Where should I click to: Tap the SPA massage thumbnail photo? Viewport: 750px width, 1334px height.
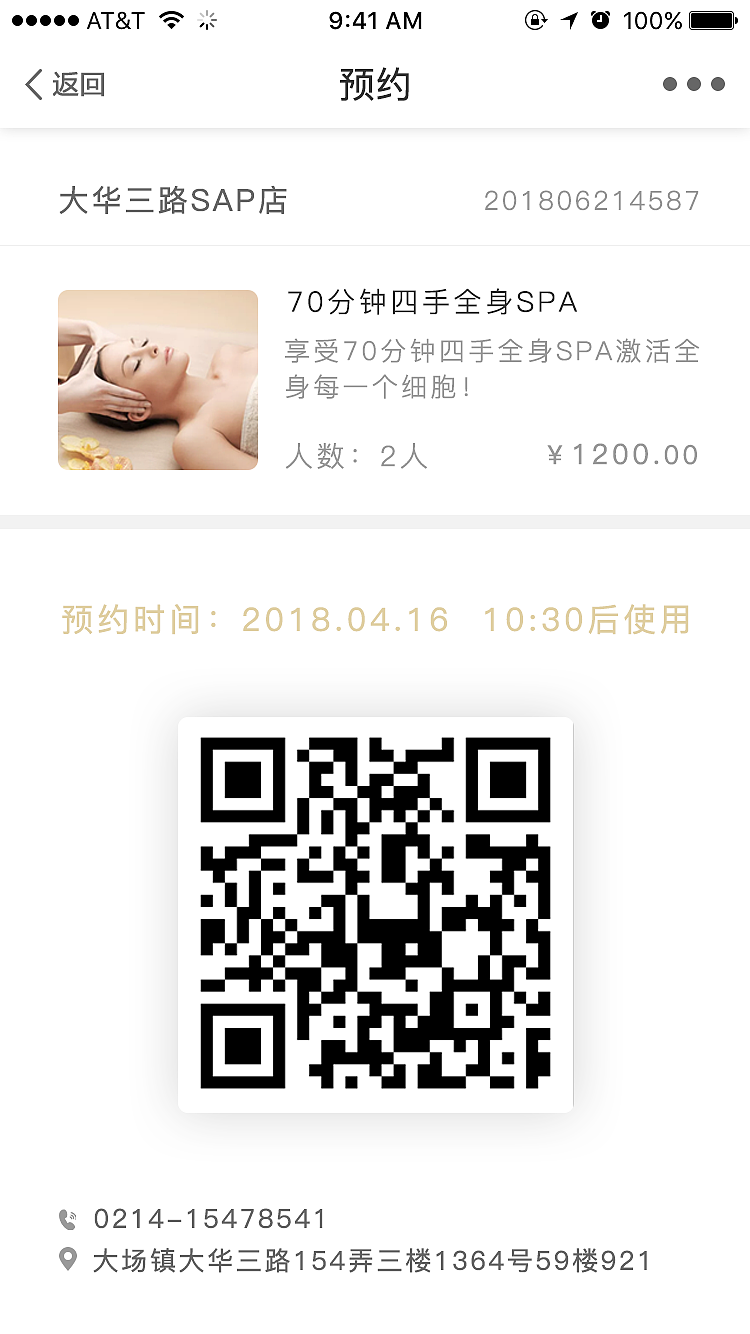(x=157, y=380)
